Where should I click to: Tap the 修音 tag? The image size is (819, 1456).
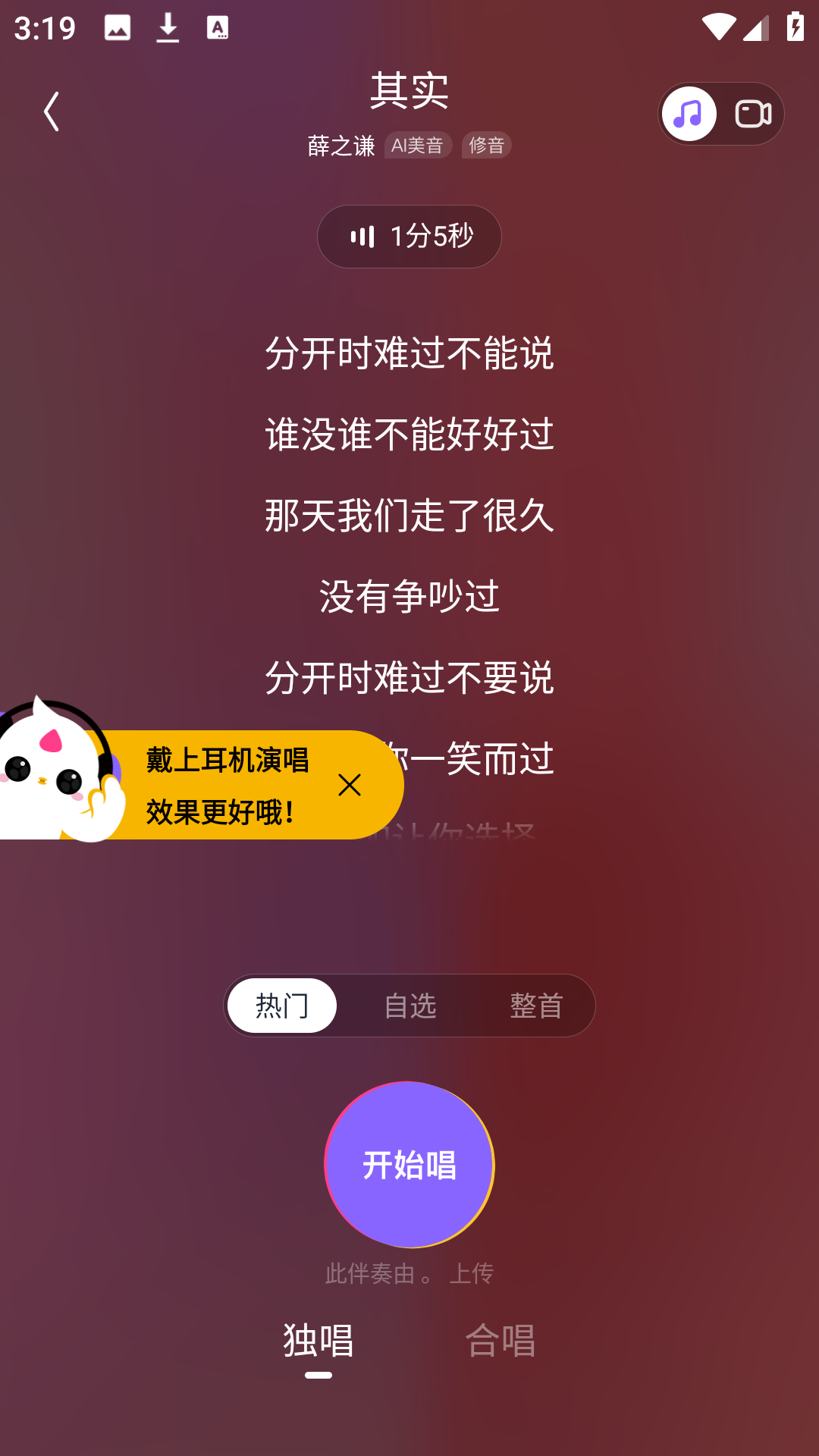tap(486, 145)
